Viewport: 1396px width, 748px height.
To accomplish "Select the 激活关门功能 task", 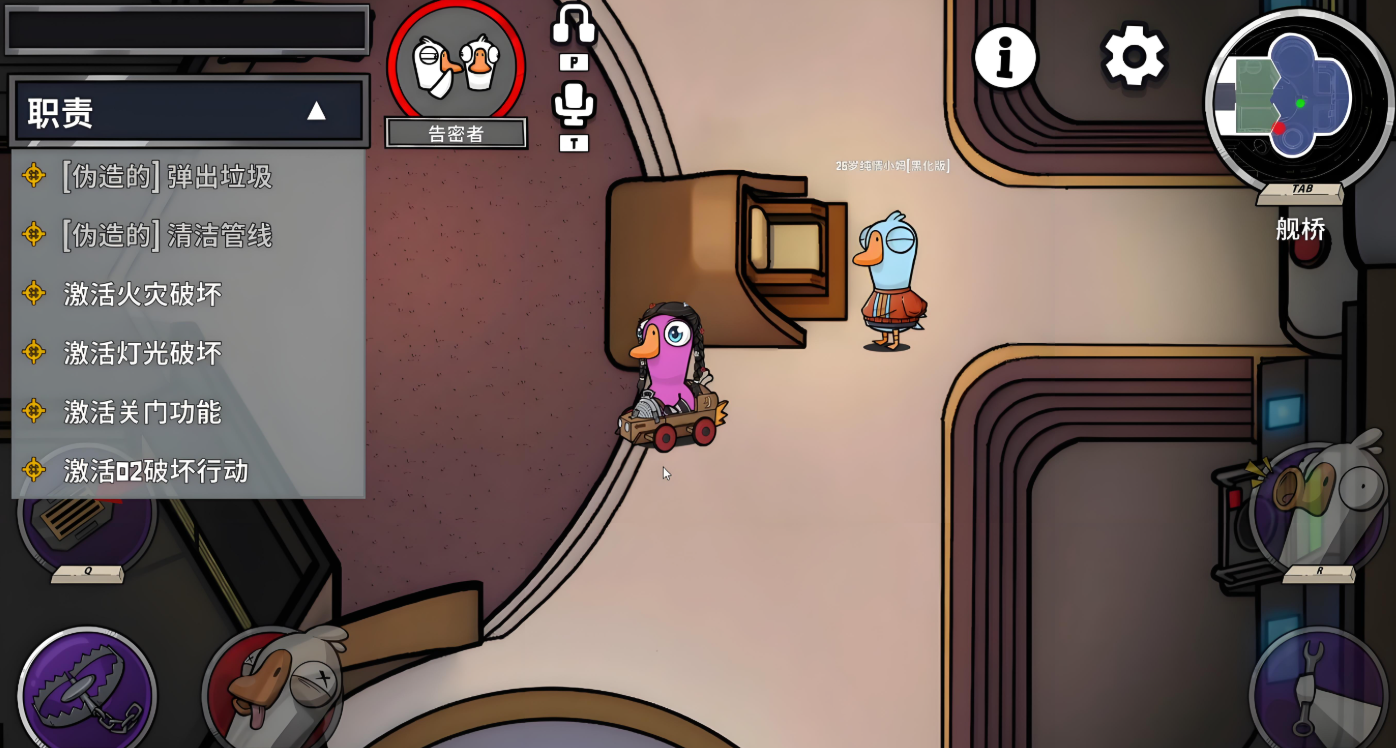I will pyautogui.click(x=143, y=412).
